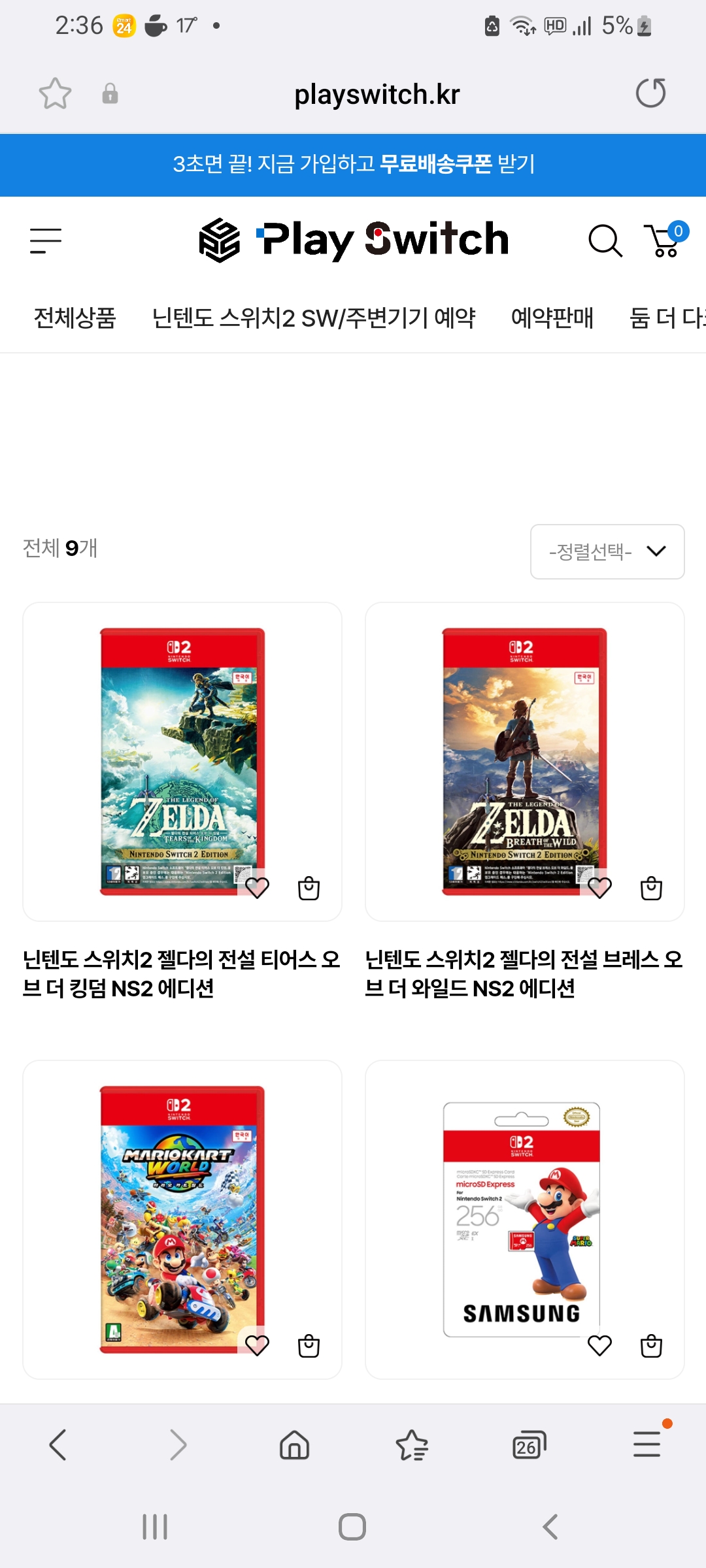Wishlist the Samsung microSD Express 256 card
Screen dimensions: 706x1568
[x=599, y=1346]
